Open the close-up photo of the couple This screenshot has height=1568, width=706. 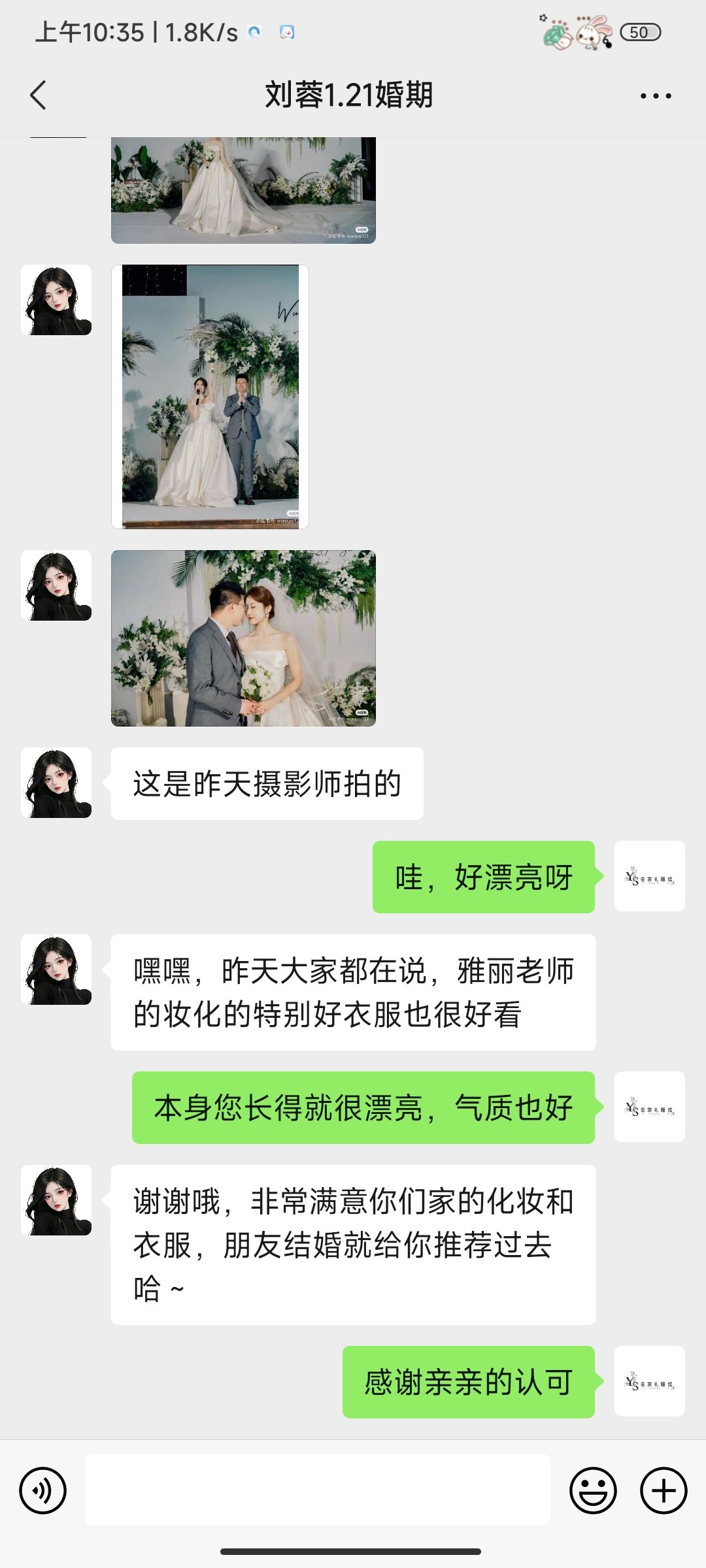243,638
